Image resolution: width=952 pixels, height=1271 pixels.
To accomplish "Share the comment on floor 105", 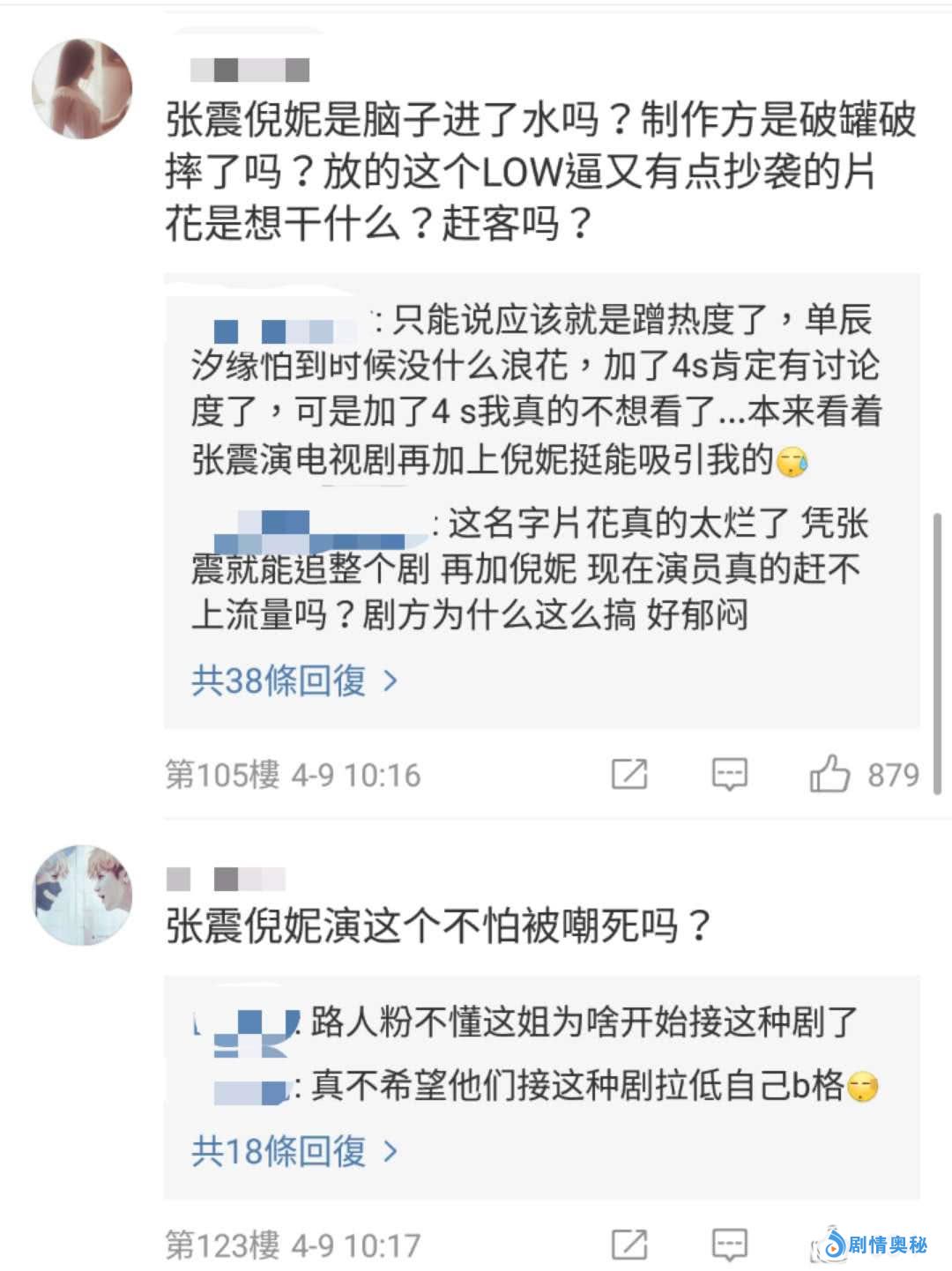I will coord(629,775).
